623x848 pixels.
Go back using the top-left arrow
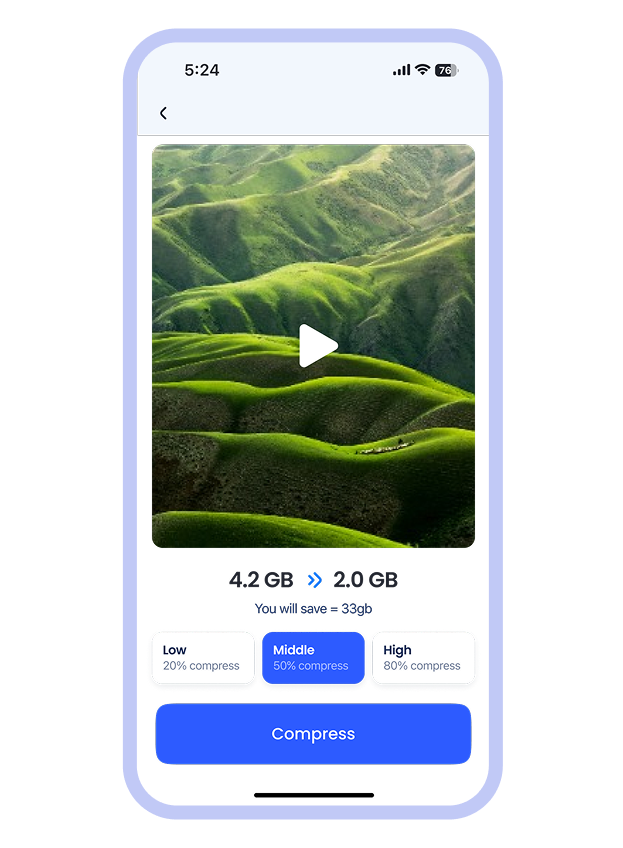163,113
